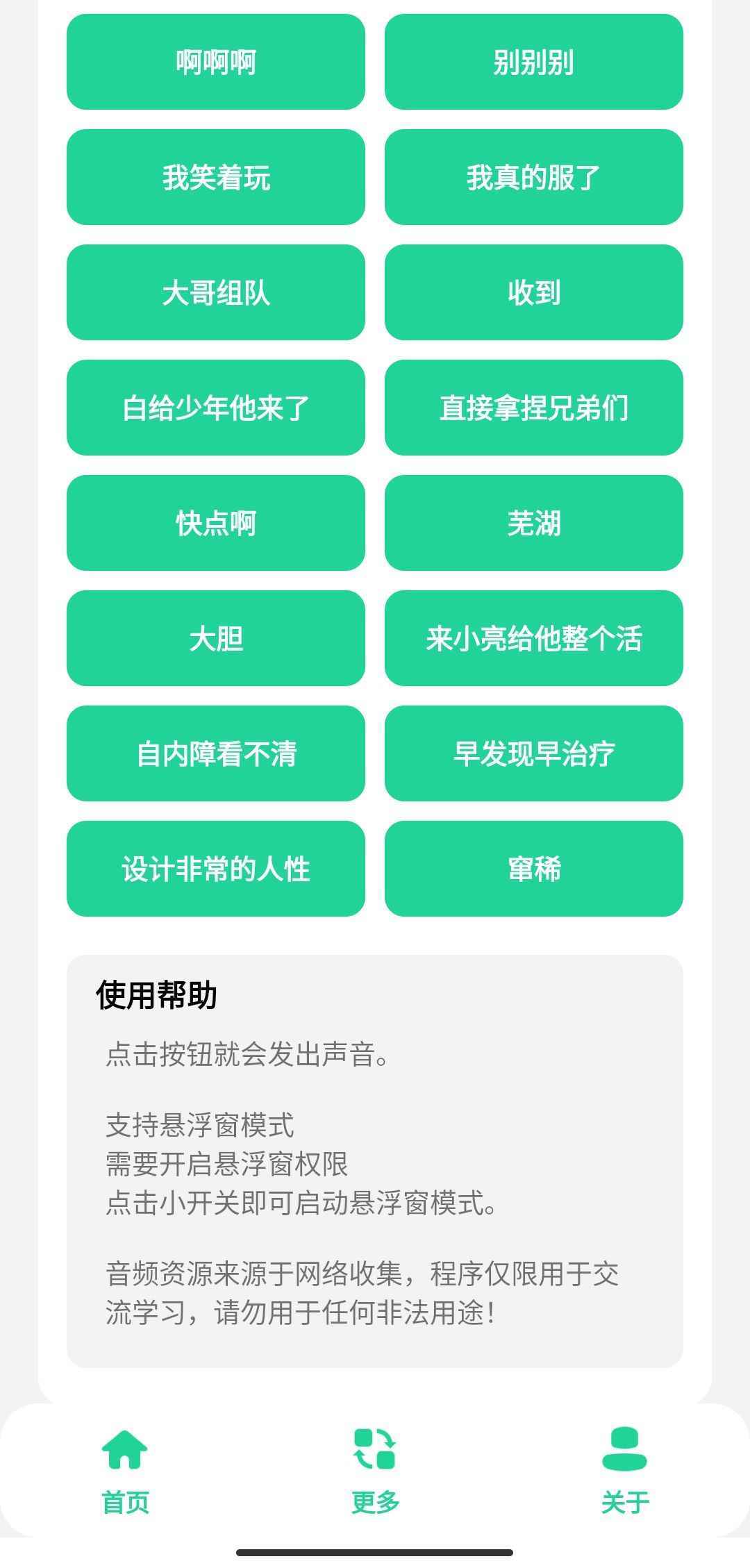Play the 别别别 sound

tap(533, 62)
